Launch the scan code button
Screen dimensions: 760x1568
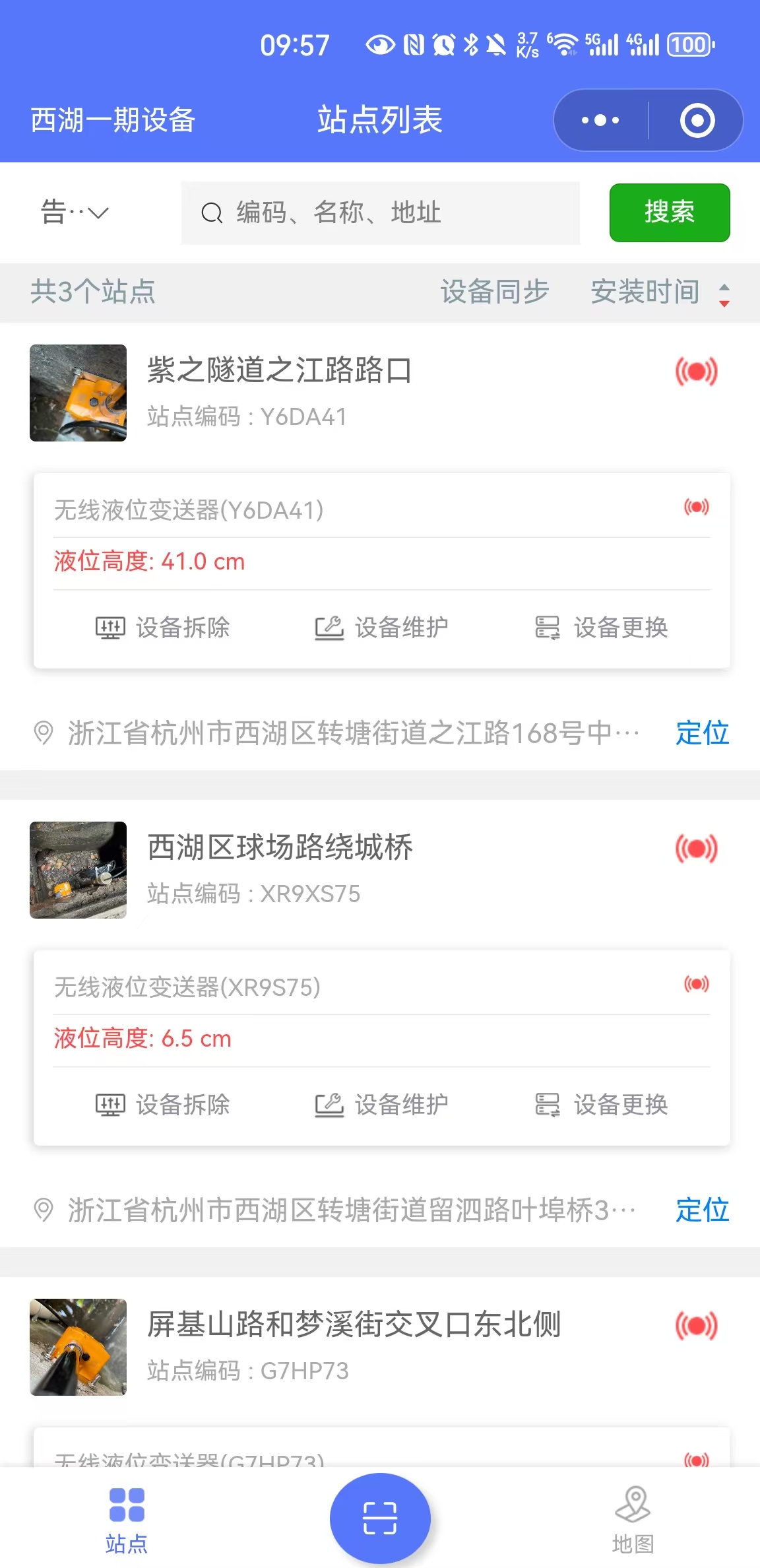click(x=380, y=1518)
